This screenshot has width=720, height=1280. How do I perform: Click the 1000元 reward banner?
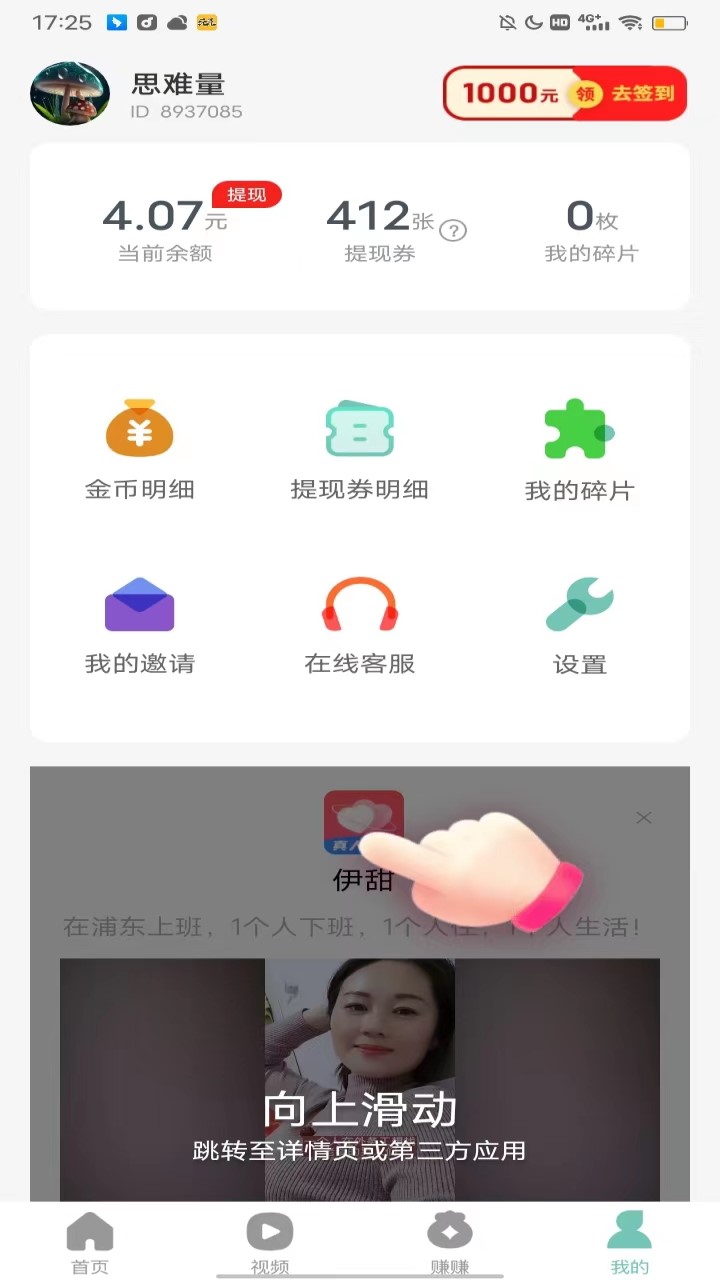click(563, 92)
